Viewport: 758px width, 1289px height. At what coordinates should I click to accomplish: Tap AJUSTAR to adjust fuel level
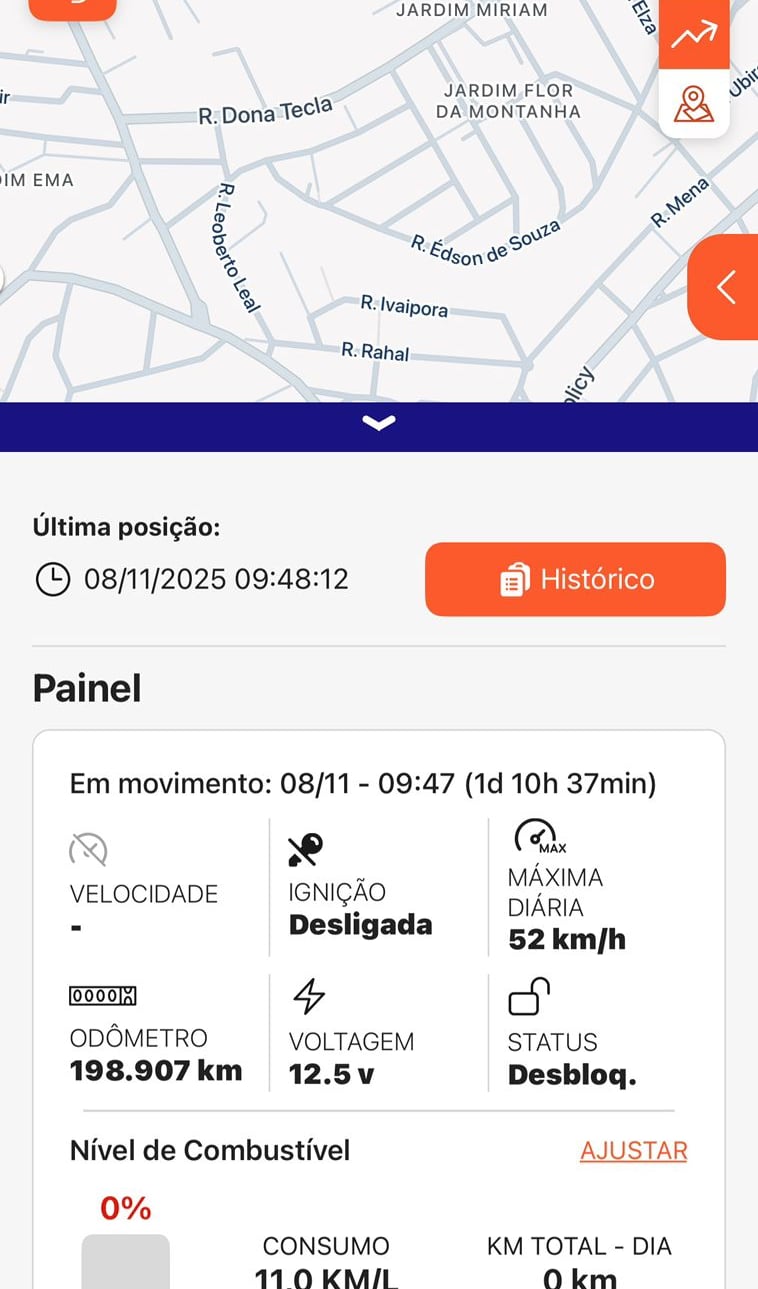click(x=633, y=1151)
